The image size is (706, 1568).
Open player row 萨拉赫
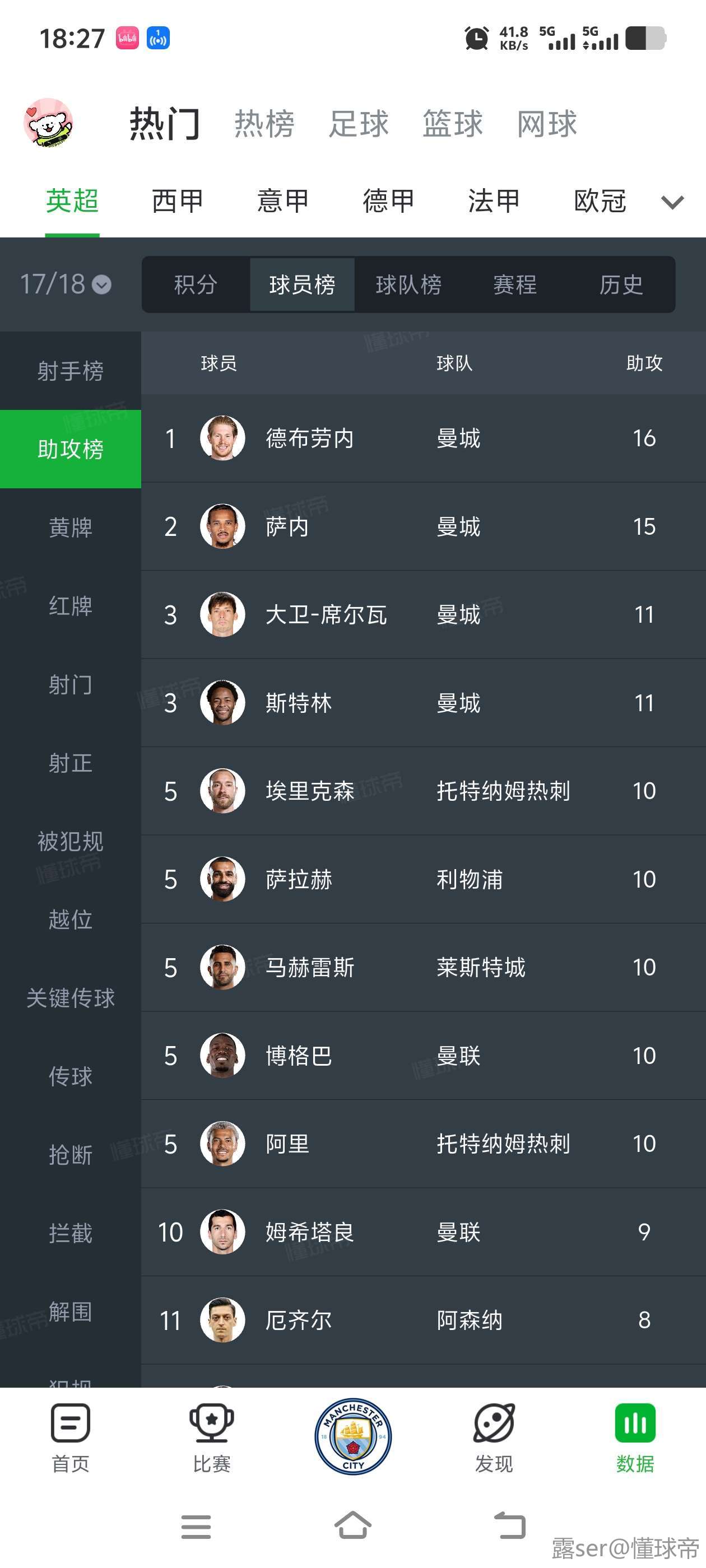422,879
